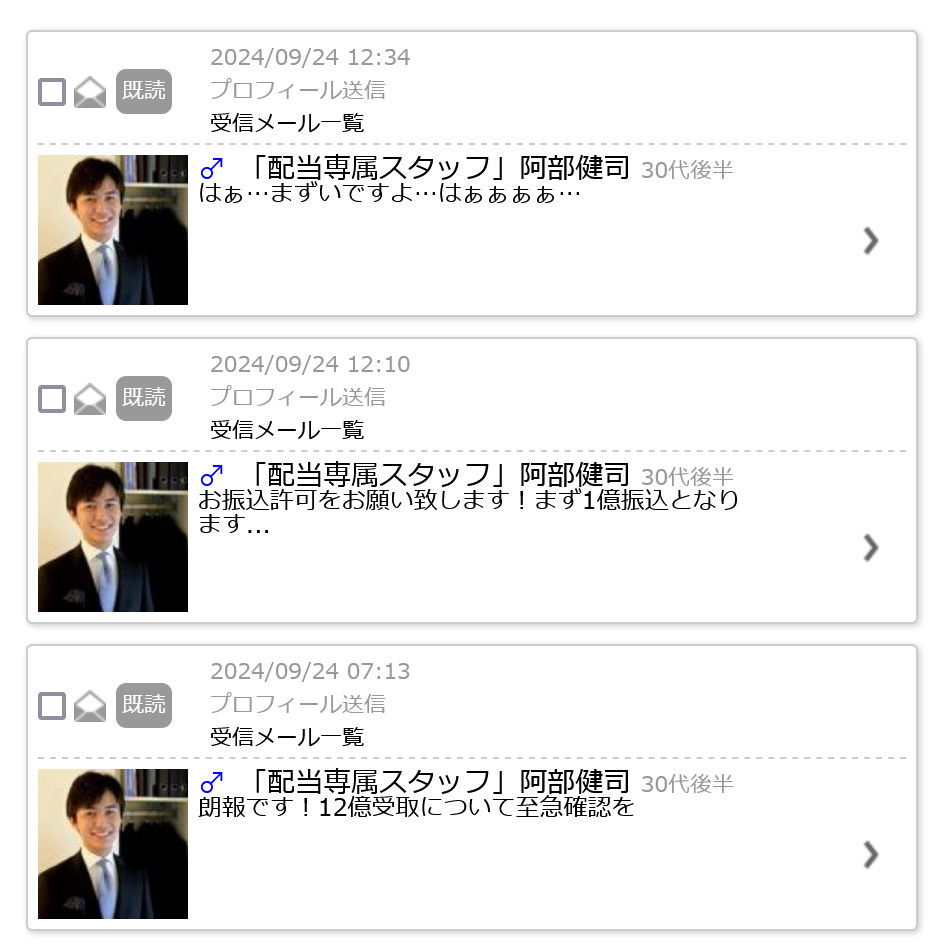Tap 受信メール一覧 in the 12:34 message card
The height and width of the screenshot is (944, 944).
287,124
